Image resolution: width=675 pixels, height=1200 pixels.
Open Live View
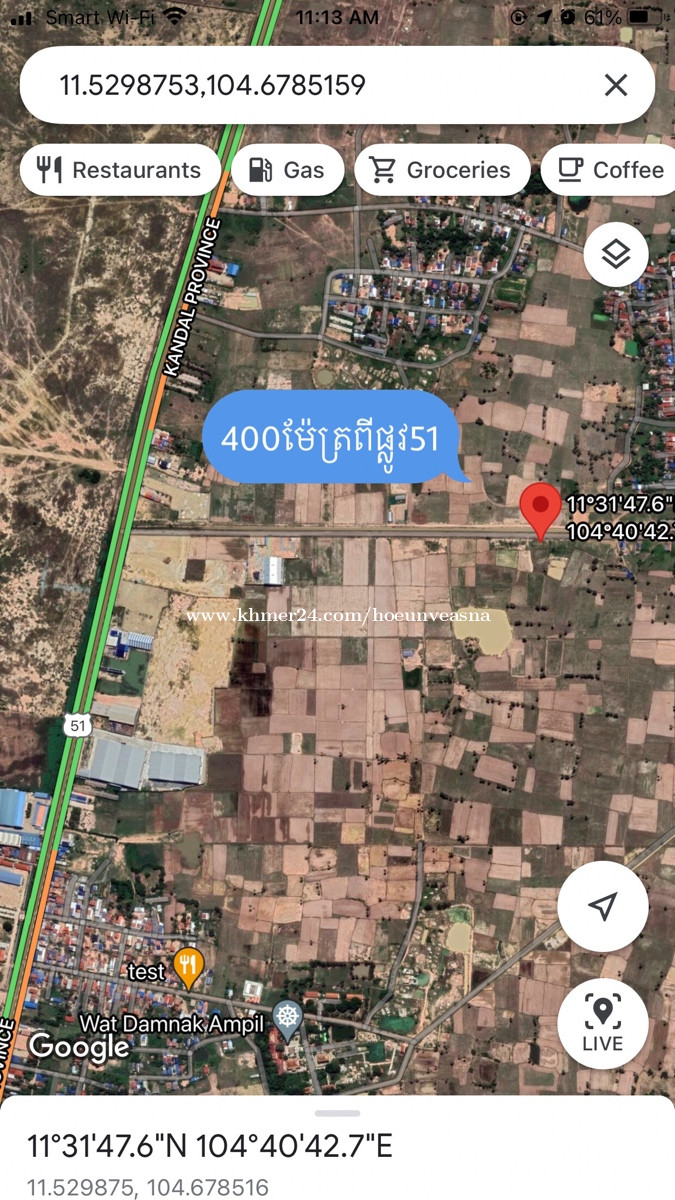click(x=603, y=1024)
